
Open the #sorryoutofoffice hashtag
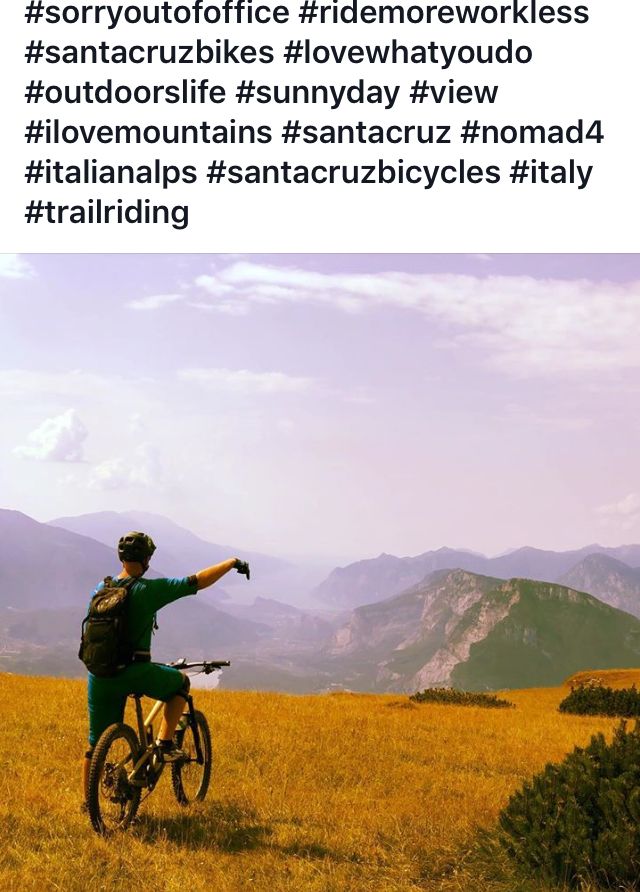[x=156, y=14]
